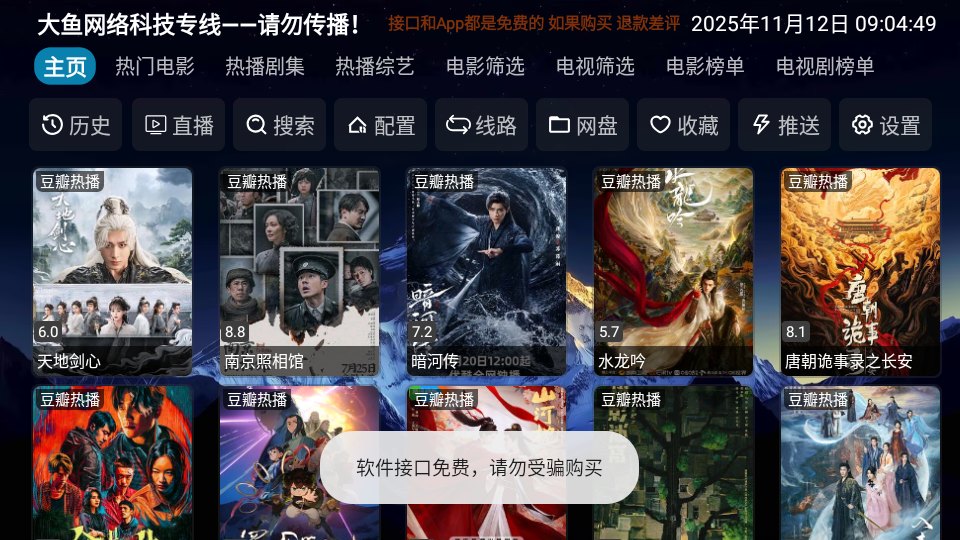This screenshot has height=540, width=960.
Task: Open 设置 settings
Action: [886, 125]
